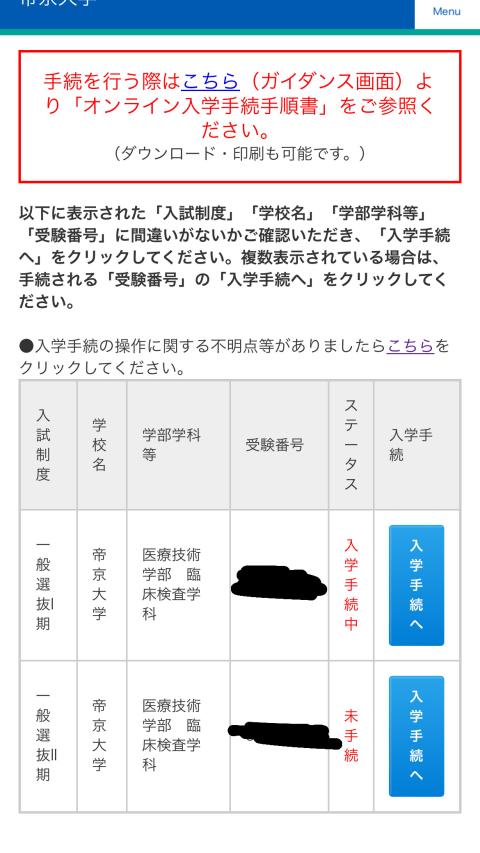Image resolution: width=480 pixels, height=853 pixels.
Task: Open the こちら guidance screen link
Action: pos(211,81)
